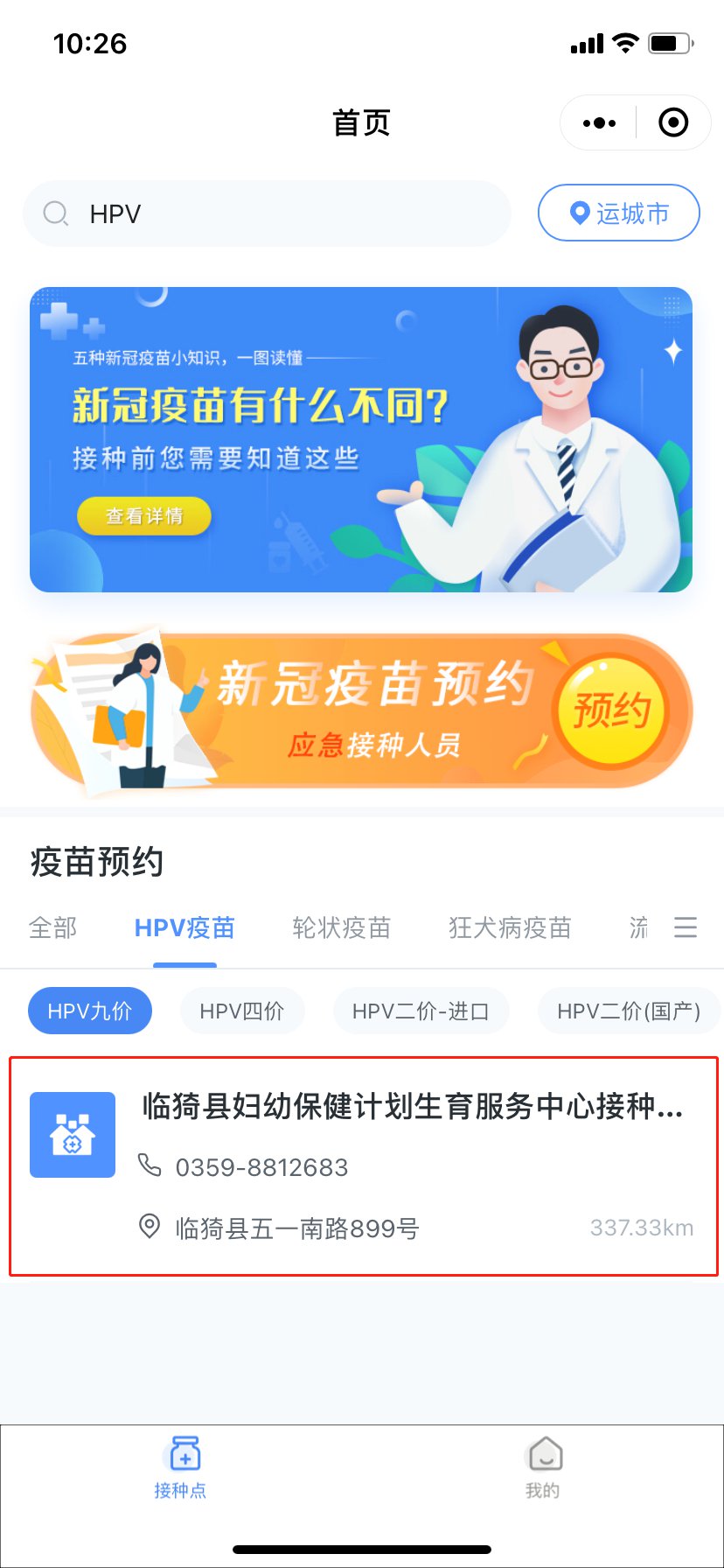Switch to the 轮状疫苗 tab
The image size is (724, 1568).
pyautogui.click(x=341, y=927)
